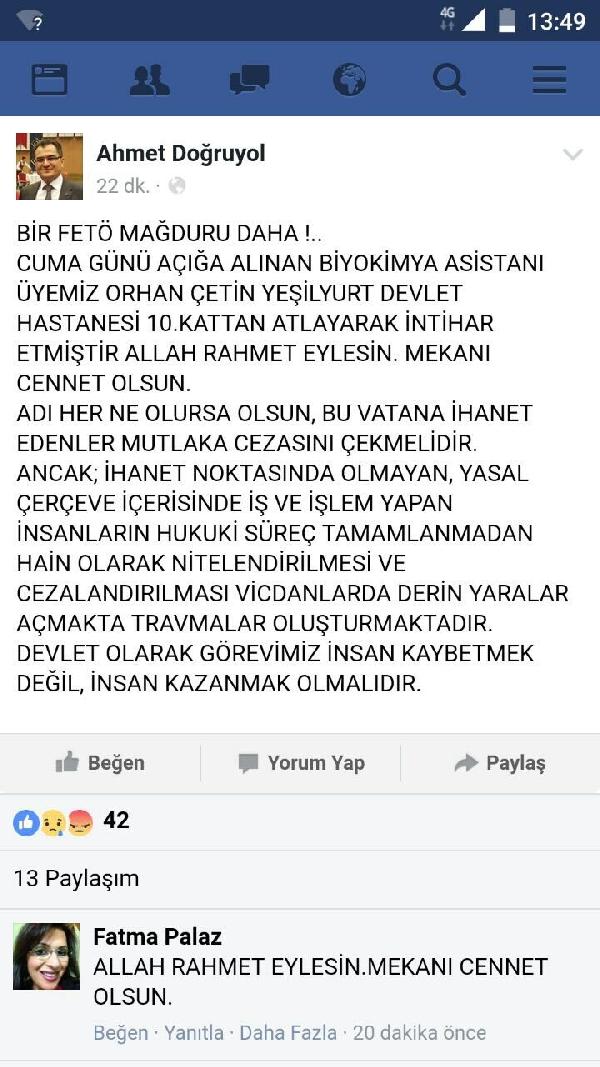Open the hamburger menu
Viewport: 600px width, 1067px height.
click(x=549, y=80)
